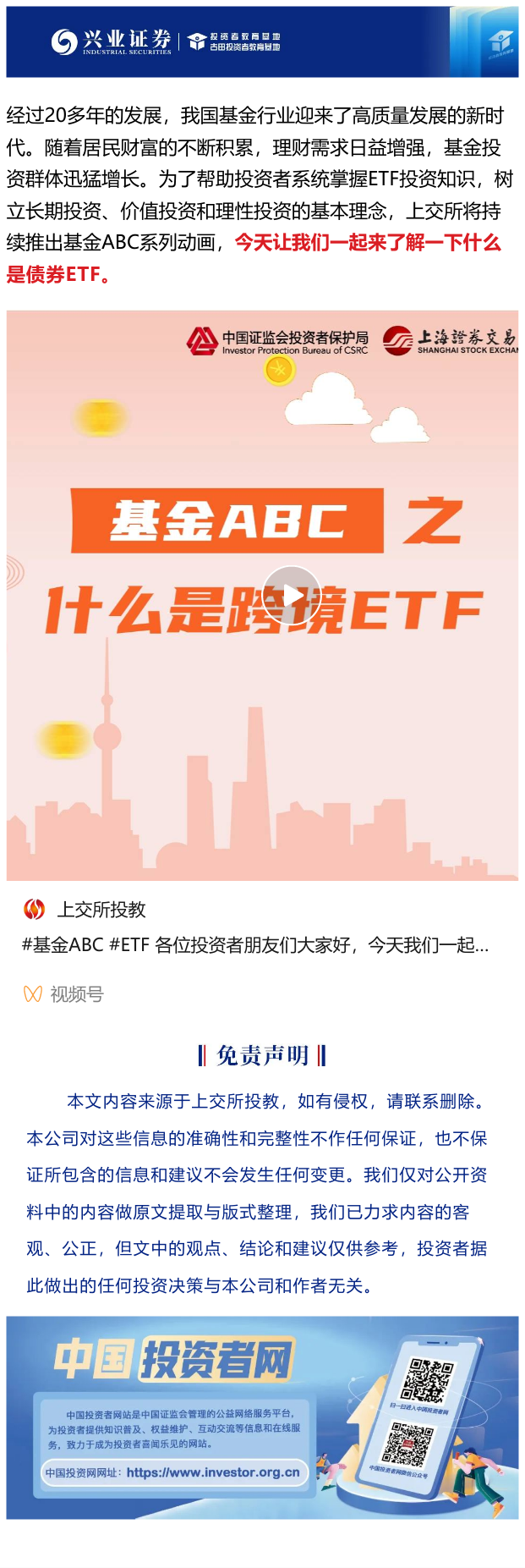Viewport: 525px width, 1568px height.
Task: Open the video caption starting with #基金ABC
Action: [x=254, y=945]
